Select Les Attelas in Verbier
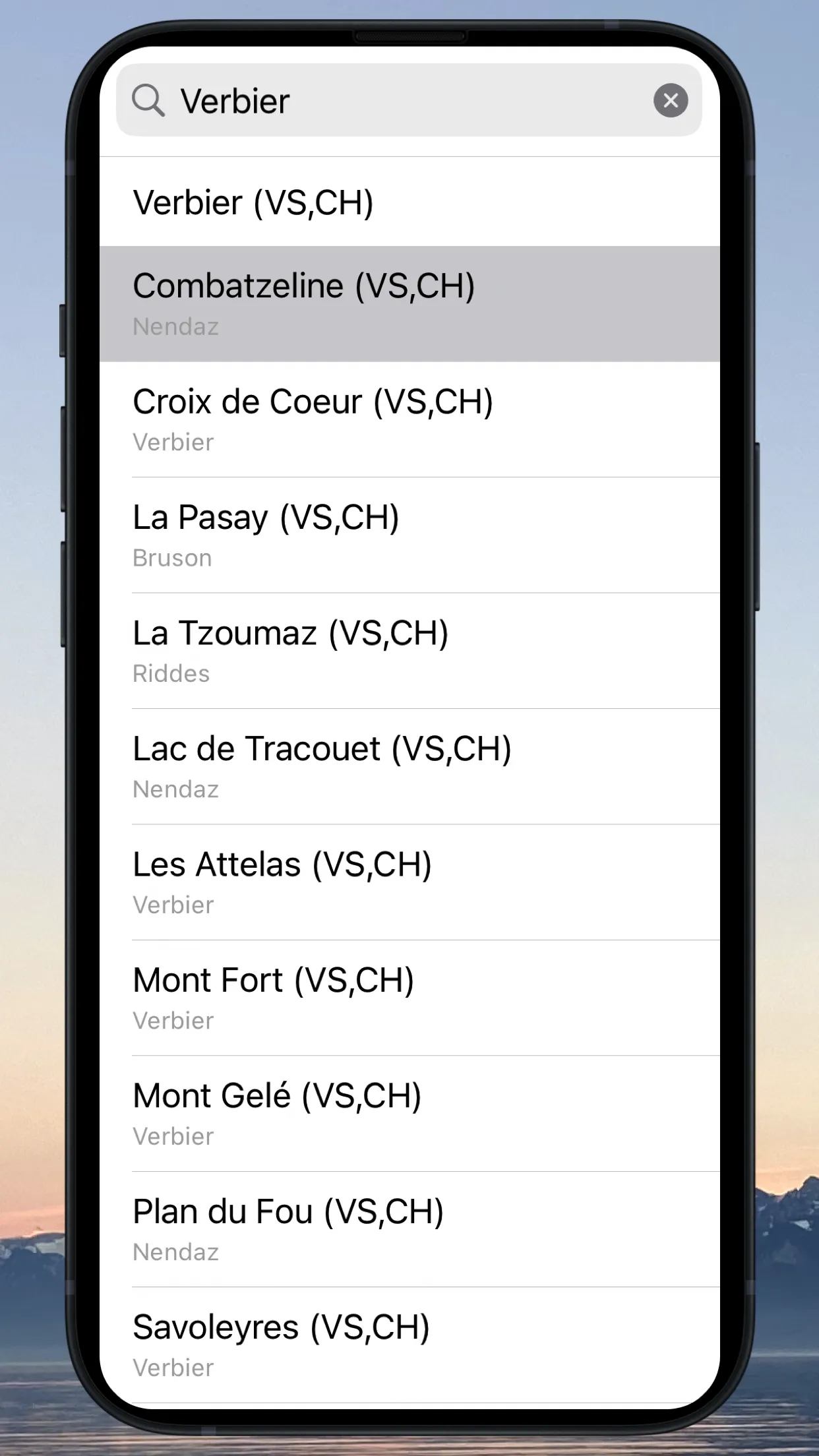819x1456 pixels. click(409, 882)
